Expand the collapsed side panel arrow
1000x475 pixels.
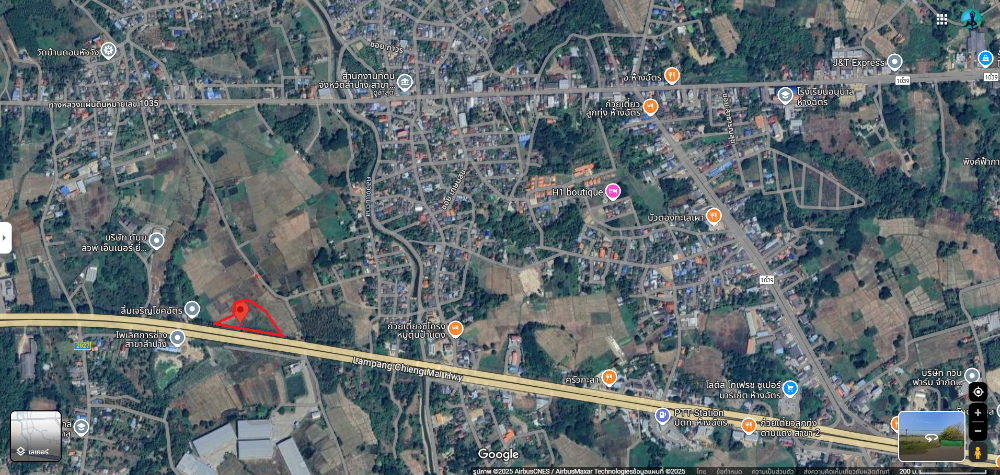click(x=5, y=237)
